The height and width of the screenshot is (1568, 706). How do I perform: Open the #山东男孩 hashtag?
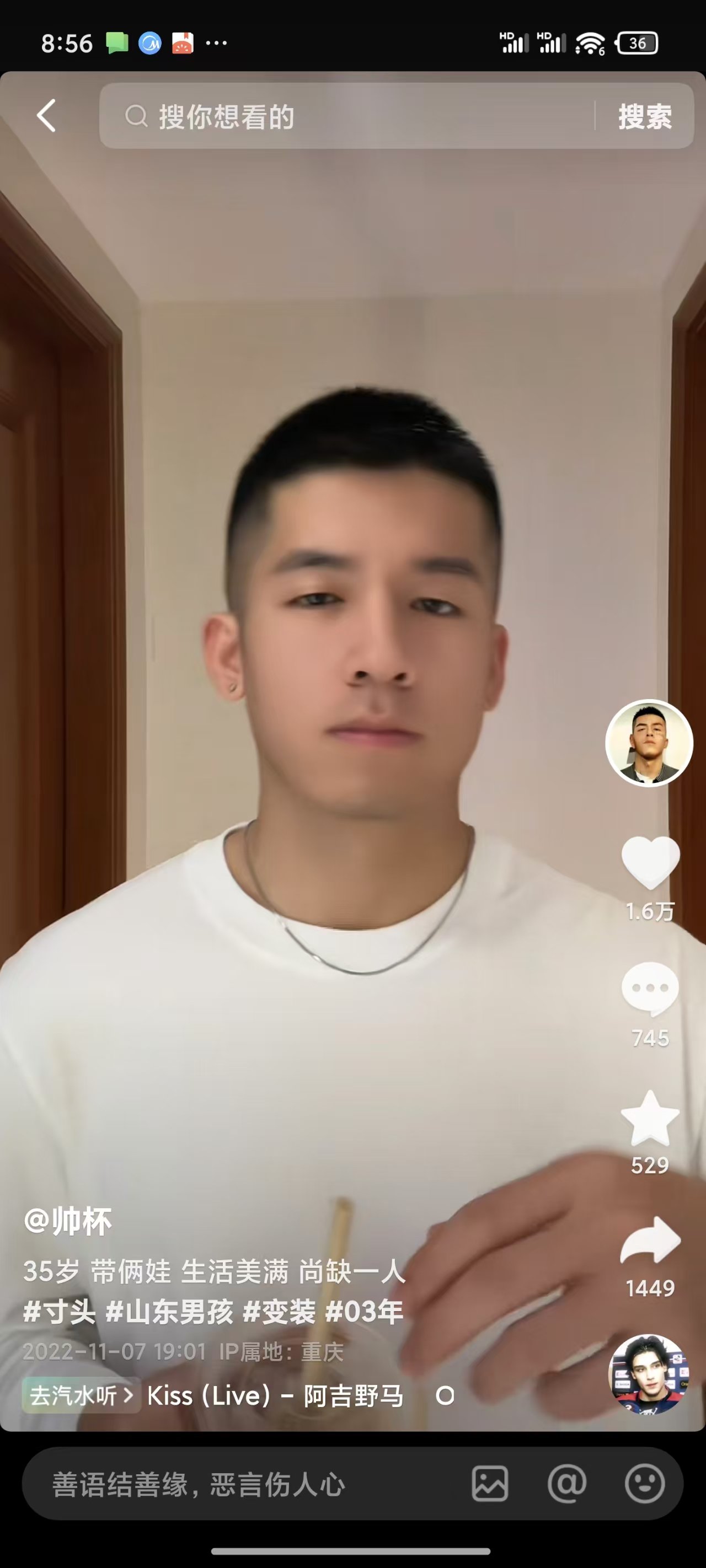tap(169, 1311)
